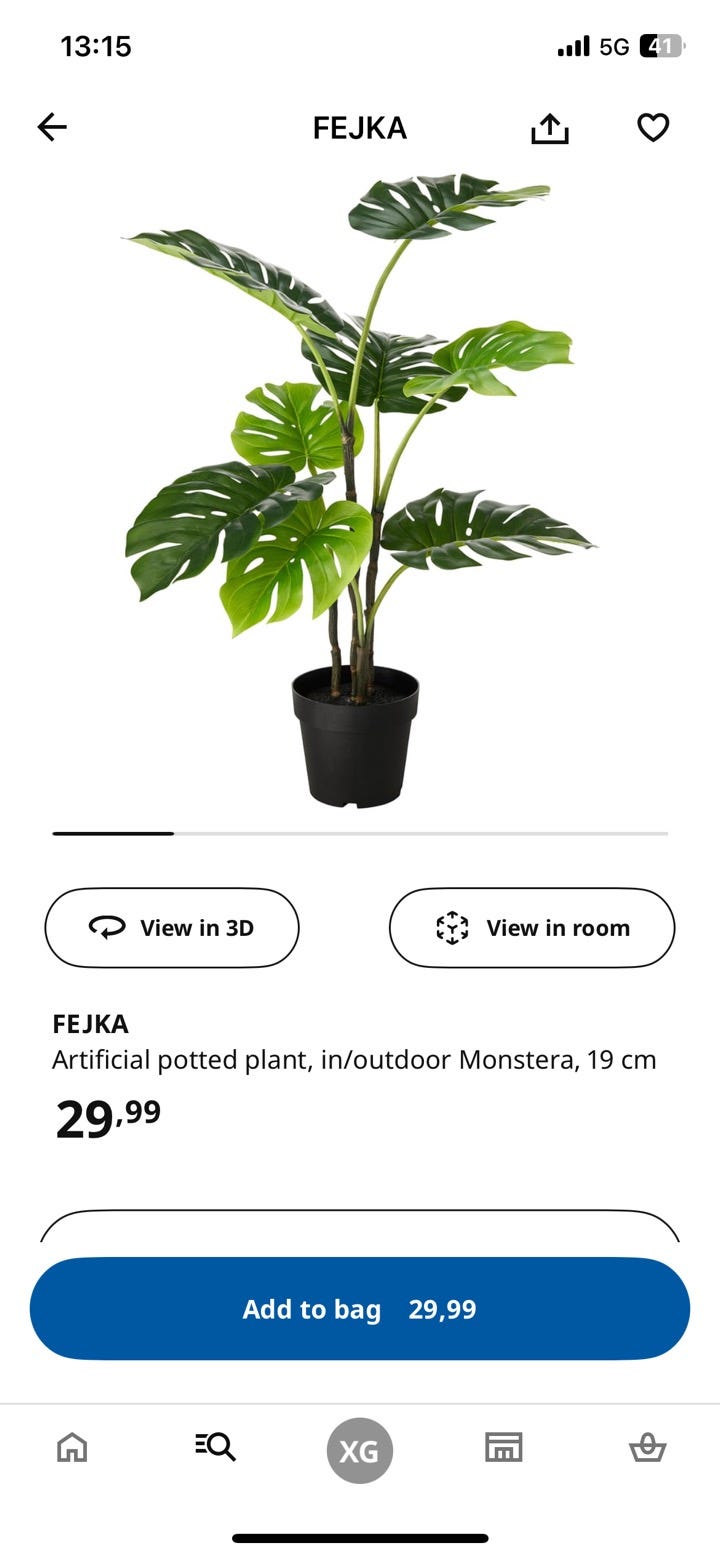Tap the heart to favorite this plant
This screenshot has height=1558, width=720.
(652, 127)
